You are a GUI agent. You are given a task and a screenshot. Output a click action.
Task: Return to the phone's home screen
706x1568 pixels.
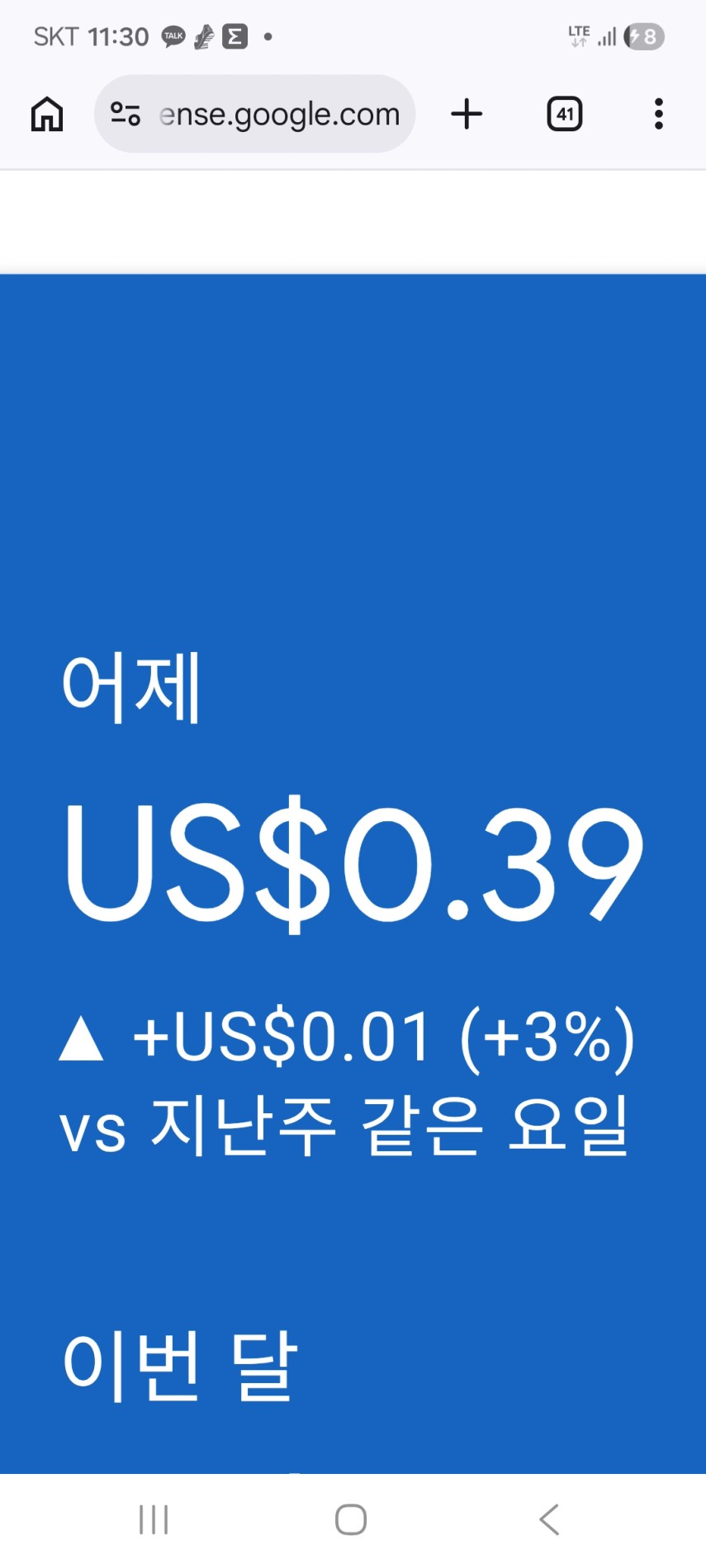pyautogui.click(x=351, y=1519)
